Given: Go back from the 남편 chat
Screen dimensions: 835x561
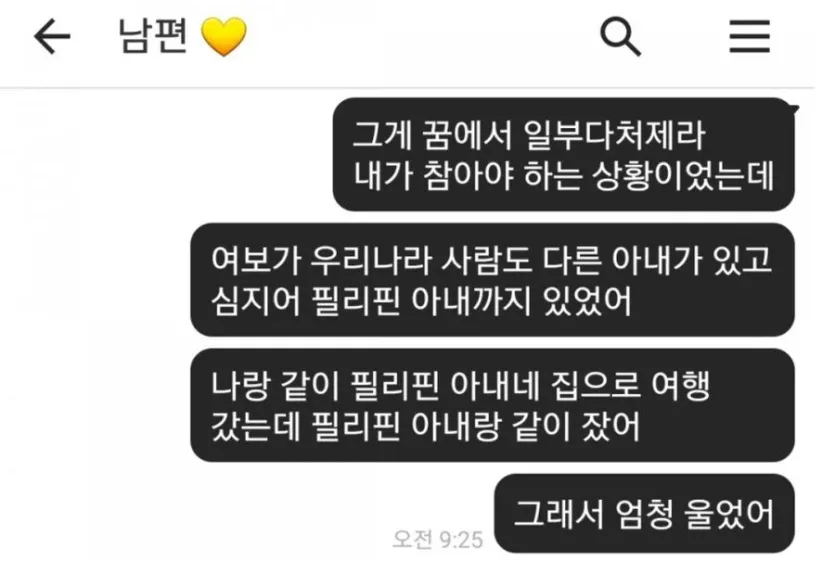Looking at the screenshot, I should (52, 38).
